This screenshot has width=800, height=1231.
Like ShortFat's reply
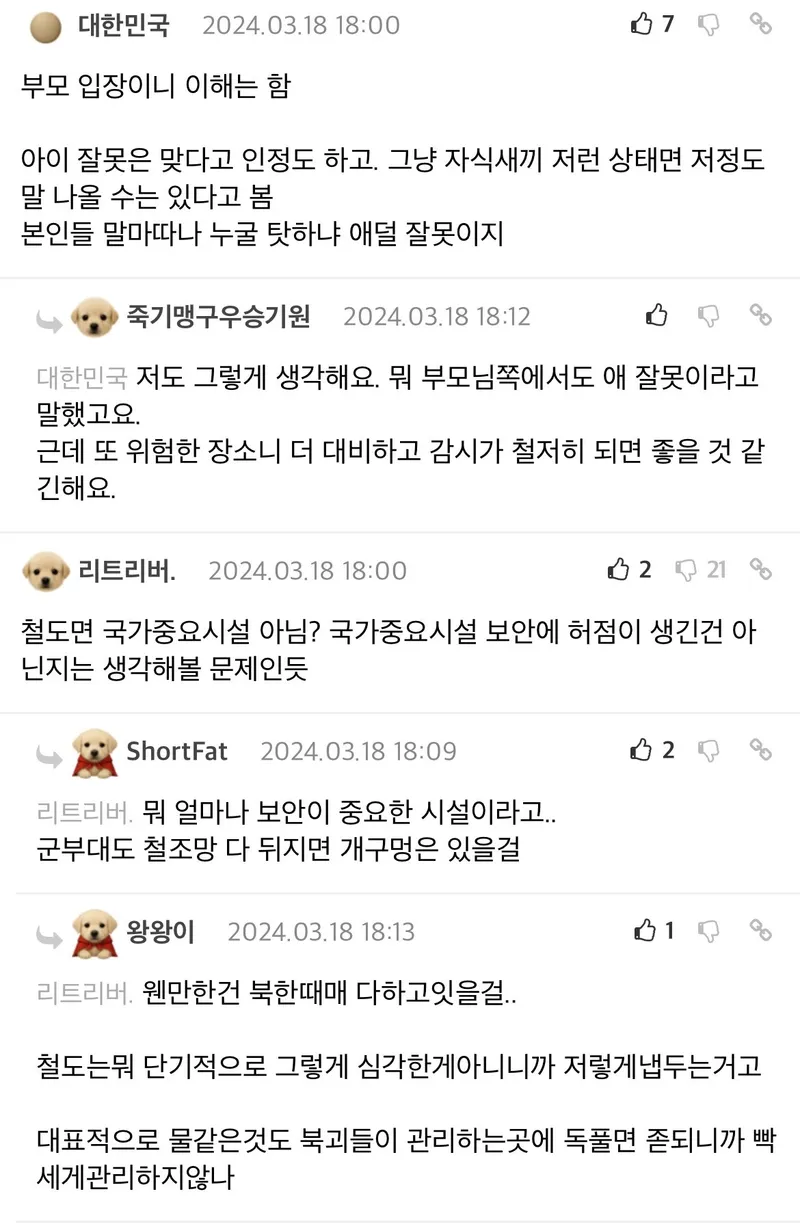[x=642, y=750]
